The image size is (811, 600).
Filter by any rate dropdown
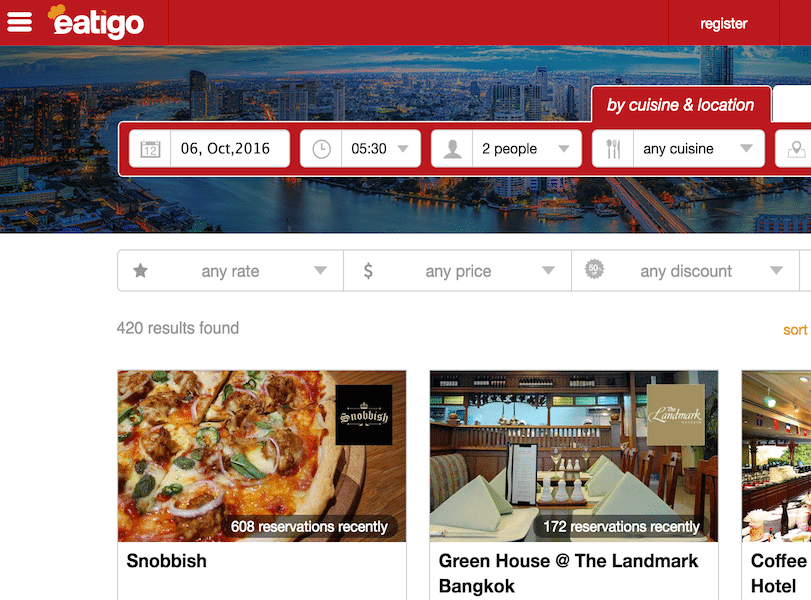[x=230, y=271]
